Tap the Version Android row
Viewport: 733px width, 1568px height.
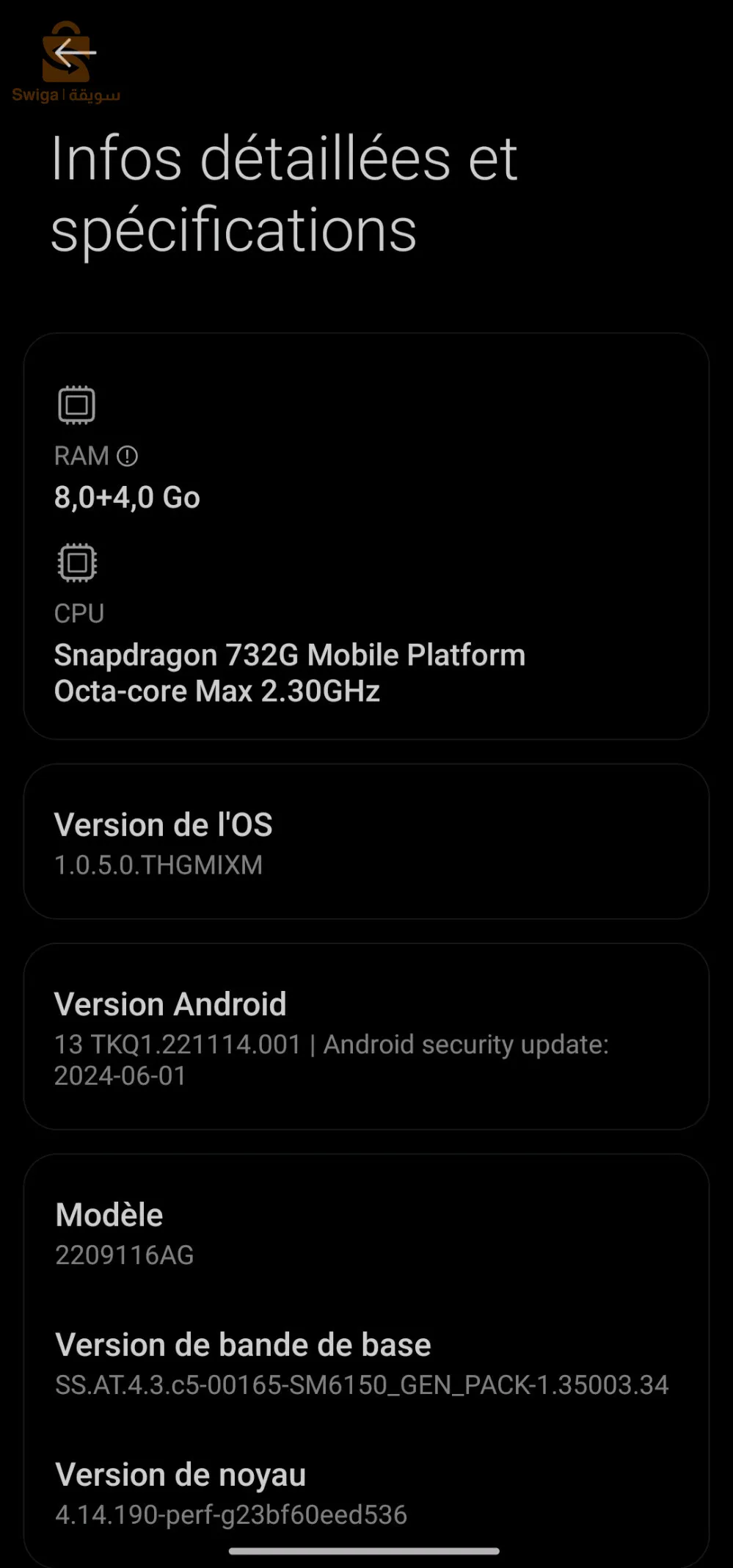click(x=365, y=1037)
